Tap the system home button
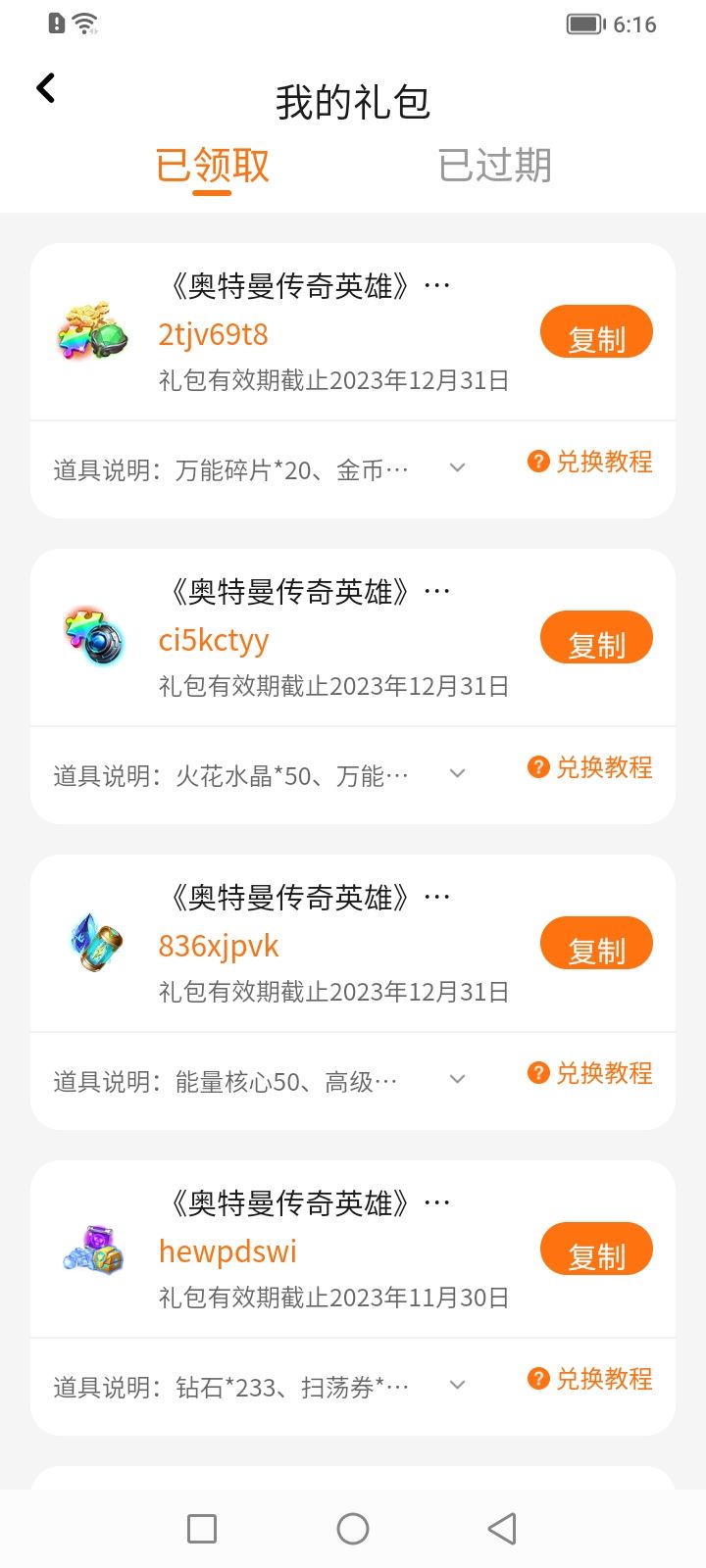This screenshot has width=706, height=1568. click(x=353, y=1529)
